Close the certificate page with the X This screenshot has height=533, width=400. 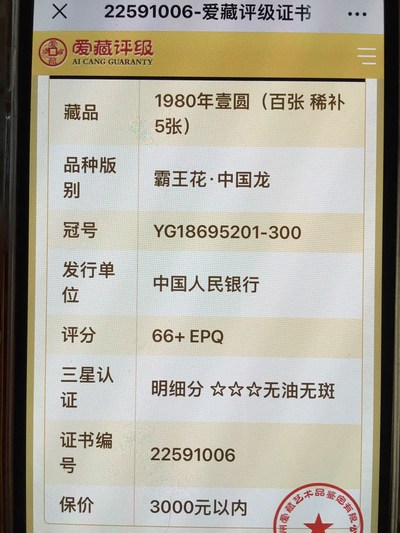[59, 12]
